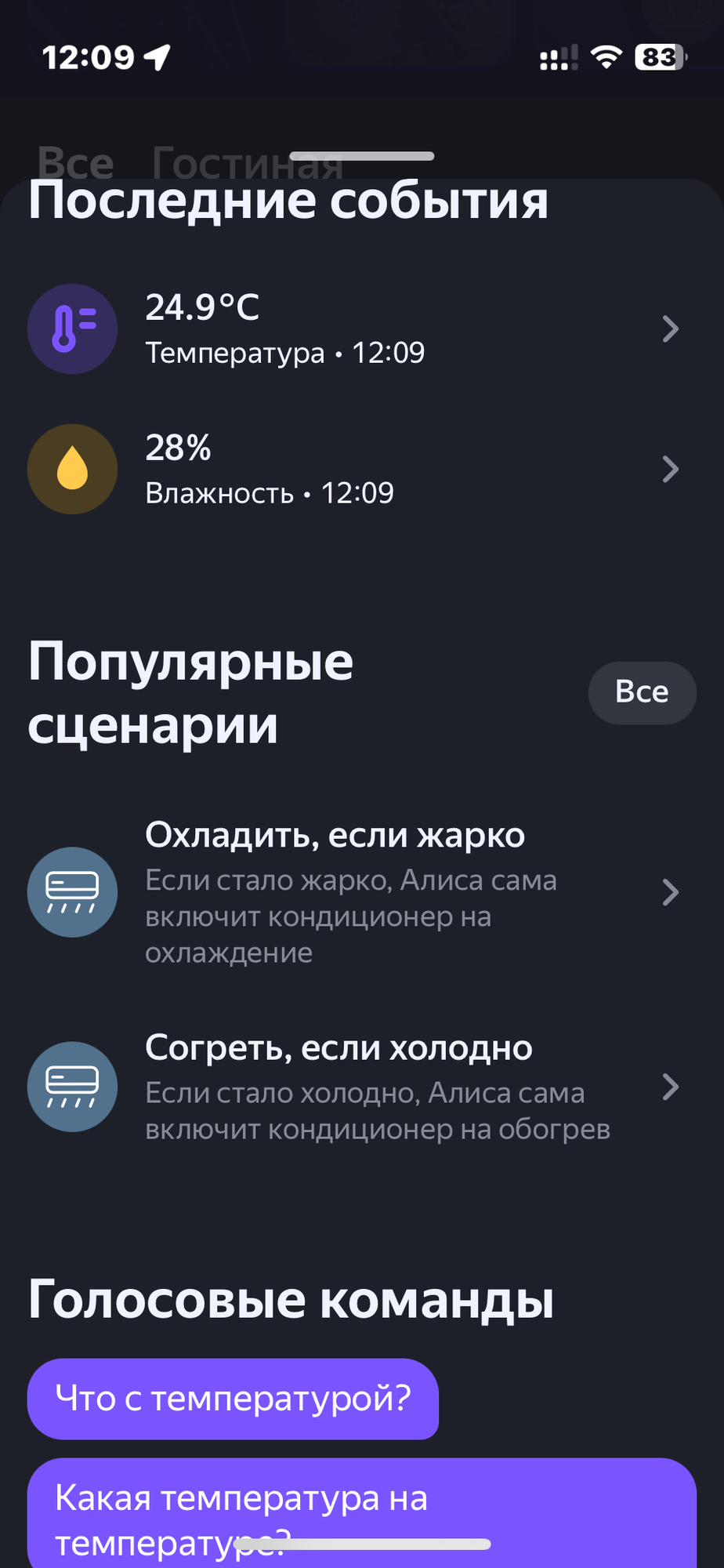This screenshot has height=1568, width=724.
Task: Show all popular scenarios via Все
Action: 642,693
